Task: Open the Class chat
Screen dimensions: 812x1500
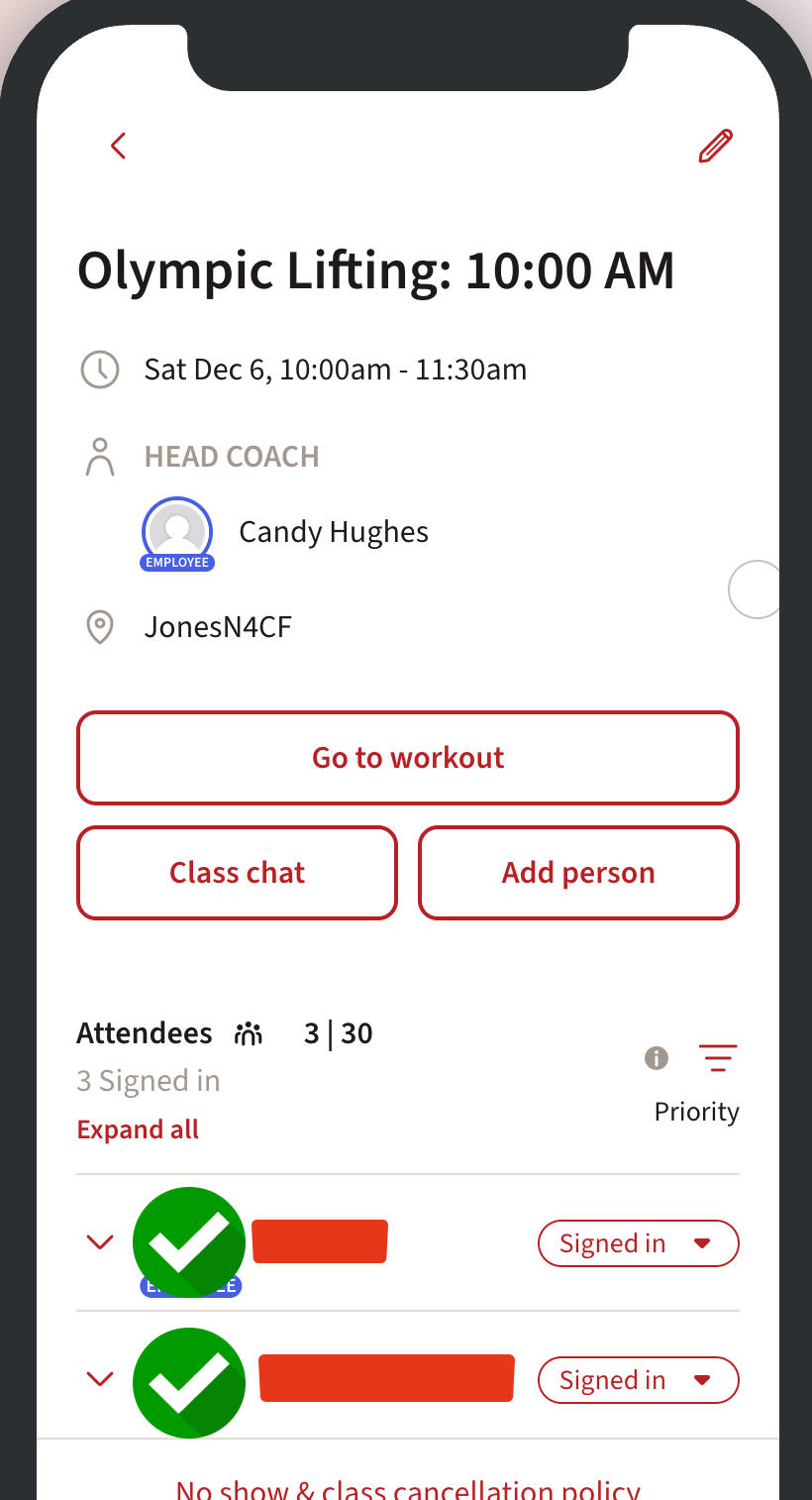Action: click(238, 873)
